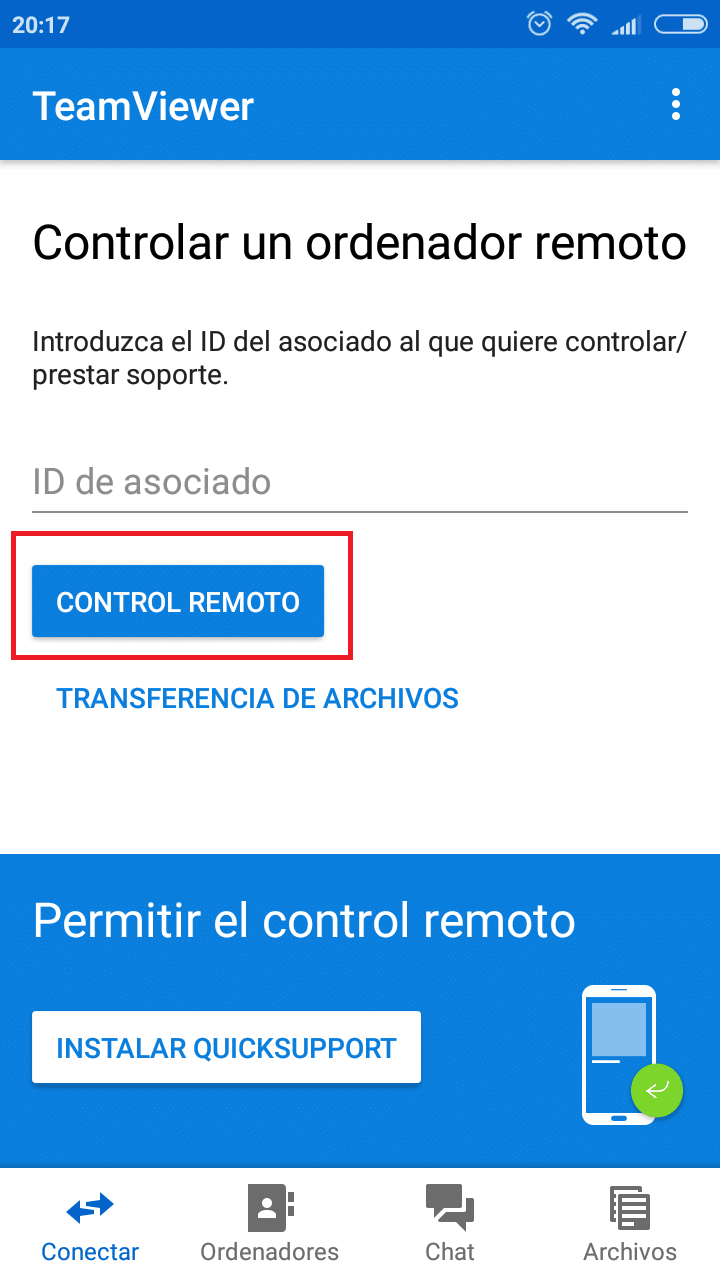Viewport: 720px width, 1280px height.
Task: Open the Archivos tab
Action: point(630,1225)
